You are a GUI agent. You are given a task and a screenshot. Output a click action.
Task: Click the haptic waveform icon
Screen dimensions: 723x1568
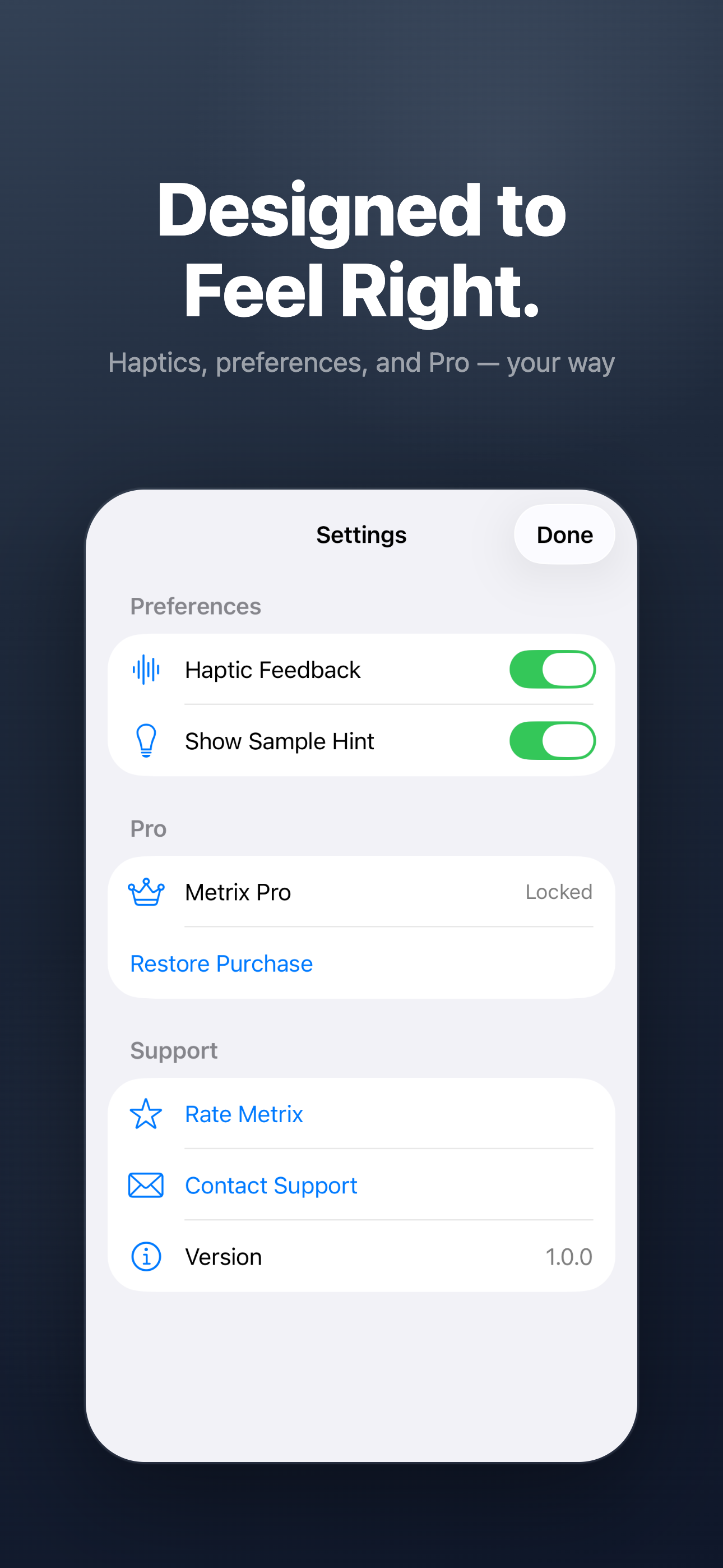click(146, 669)
